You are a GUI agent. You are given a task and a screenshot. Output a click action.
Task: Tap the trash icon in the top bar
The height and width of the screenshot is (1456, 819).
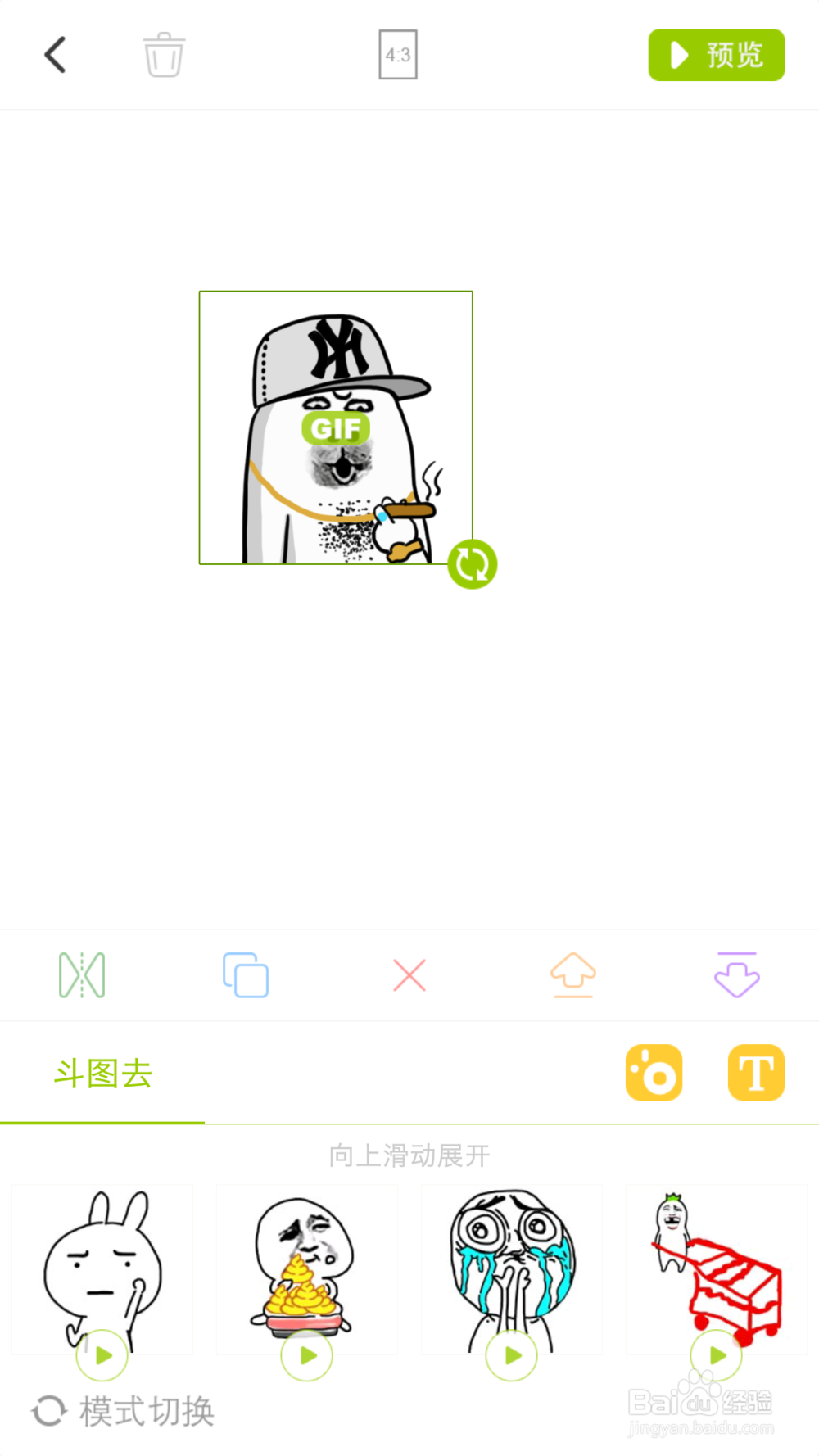[x=163, y=54]
